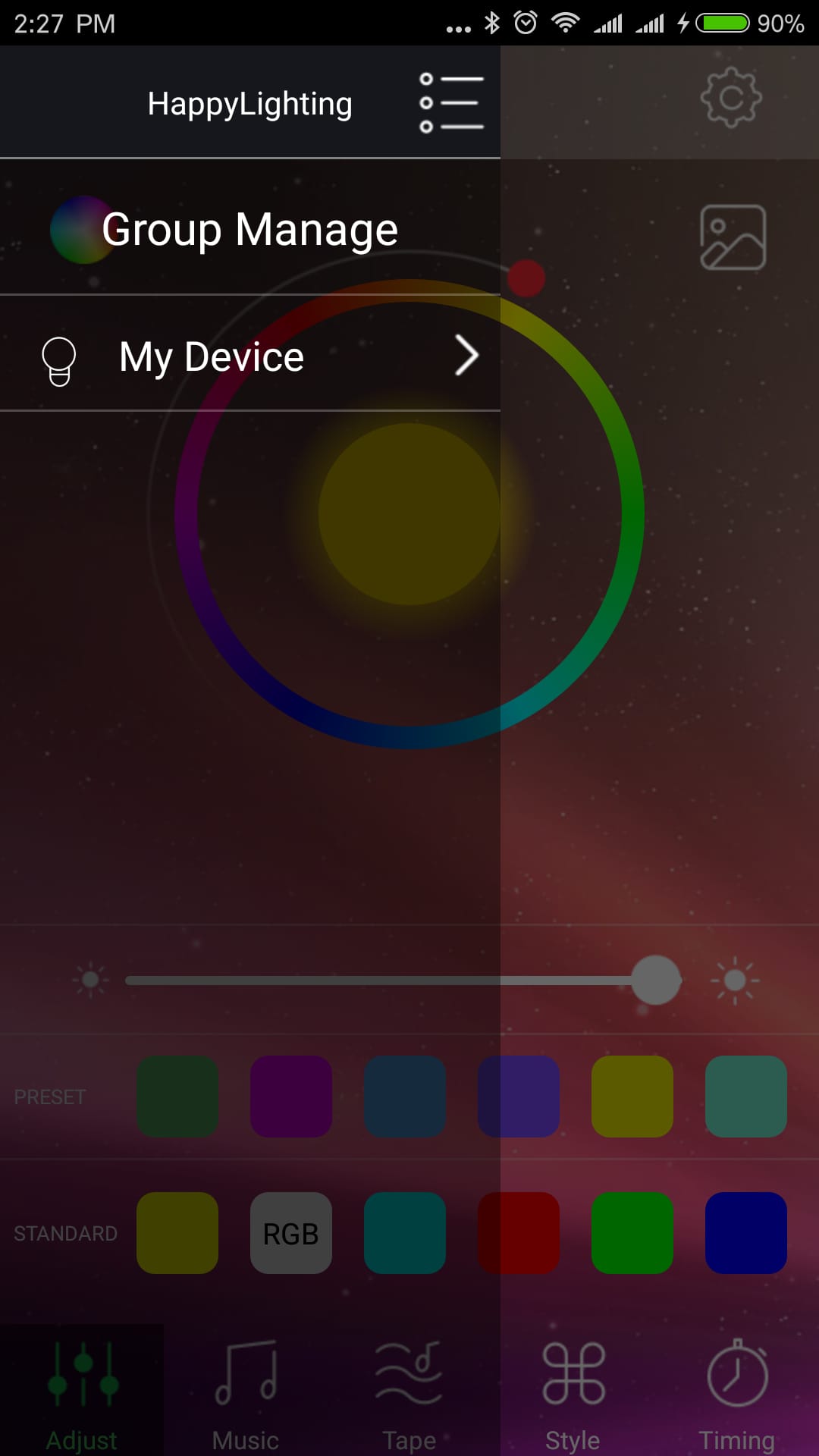This screenshot has height=1456, width=819.
Task: Tap the brighter sun icon on slider right
Action: click(730, 979)
